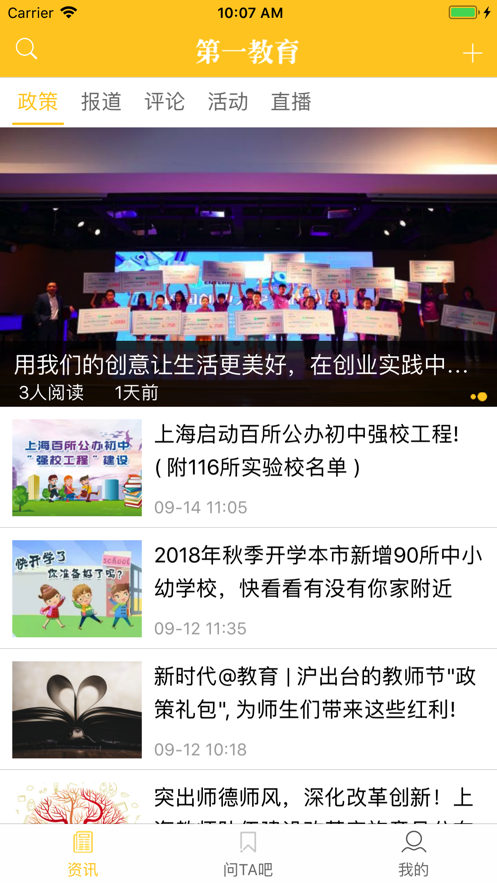Open the search magnifier icon

coord(26,50)
